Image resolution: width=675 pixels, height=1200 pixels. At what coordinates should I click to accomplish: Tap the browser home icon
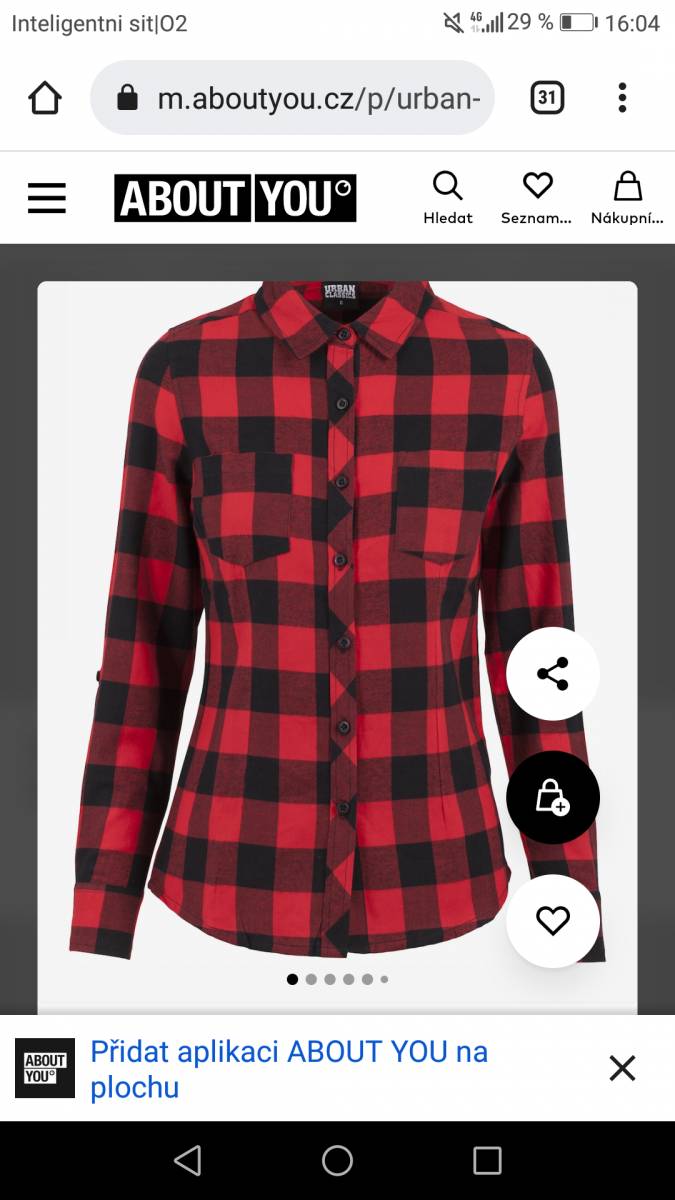point(45,97)
